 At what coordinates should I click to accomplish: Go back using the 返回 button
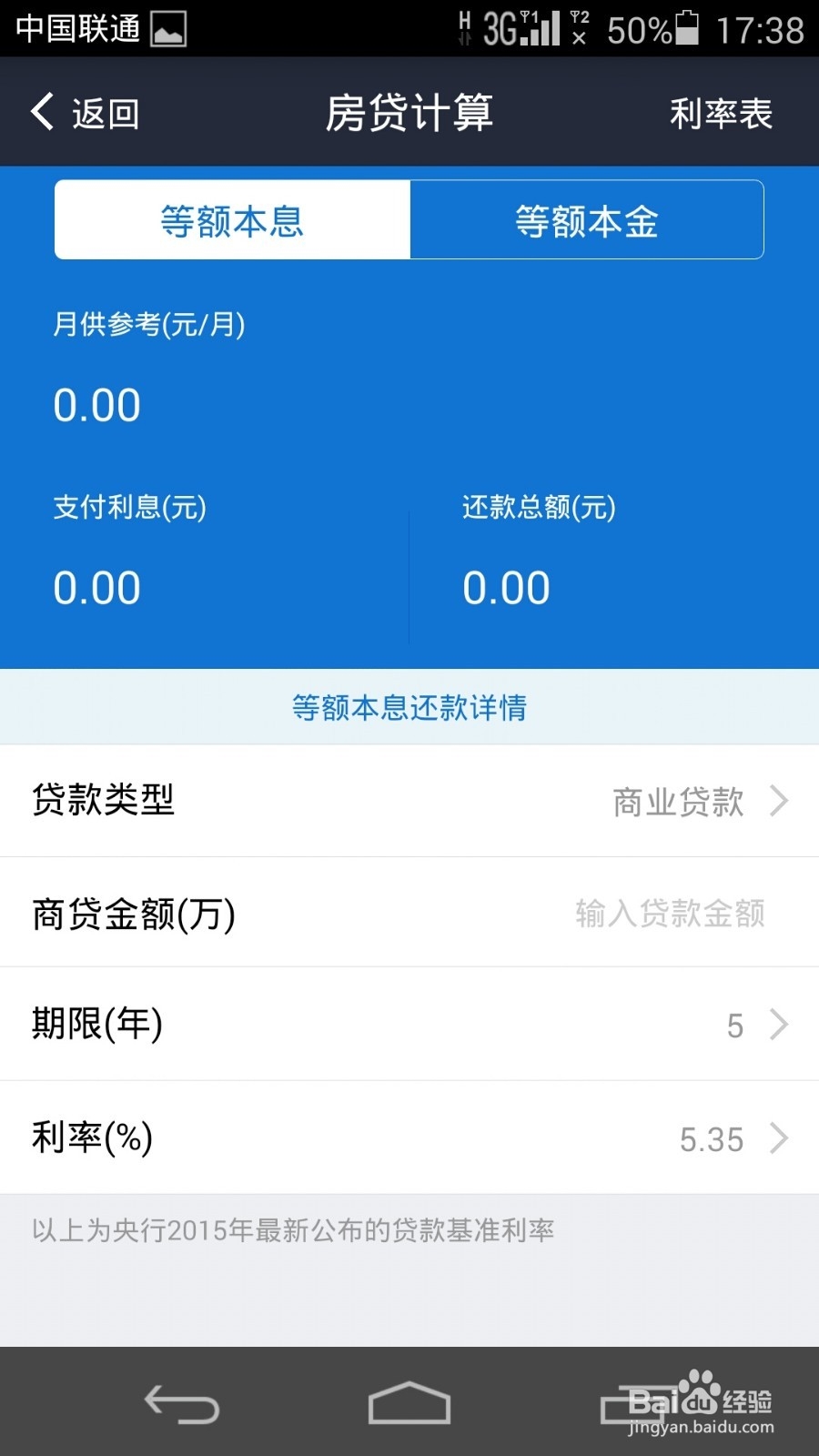[86, 113]
